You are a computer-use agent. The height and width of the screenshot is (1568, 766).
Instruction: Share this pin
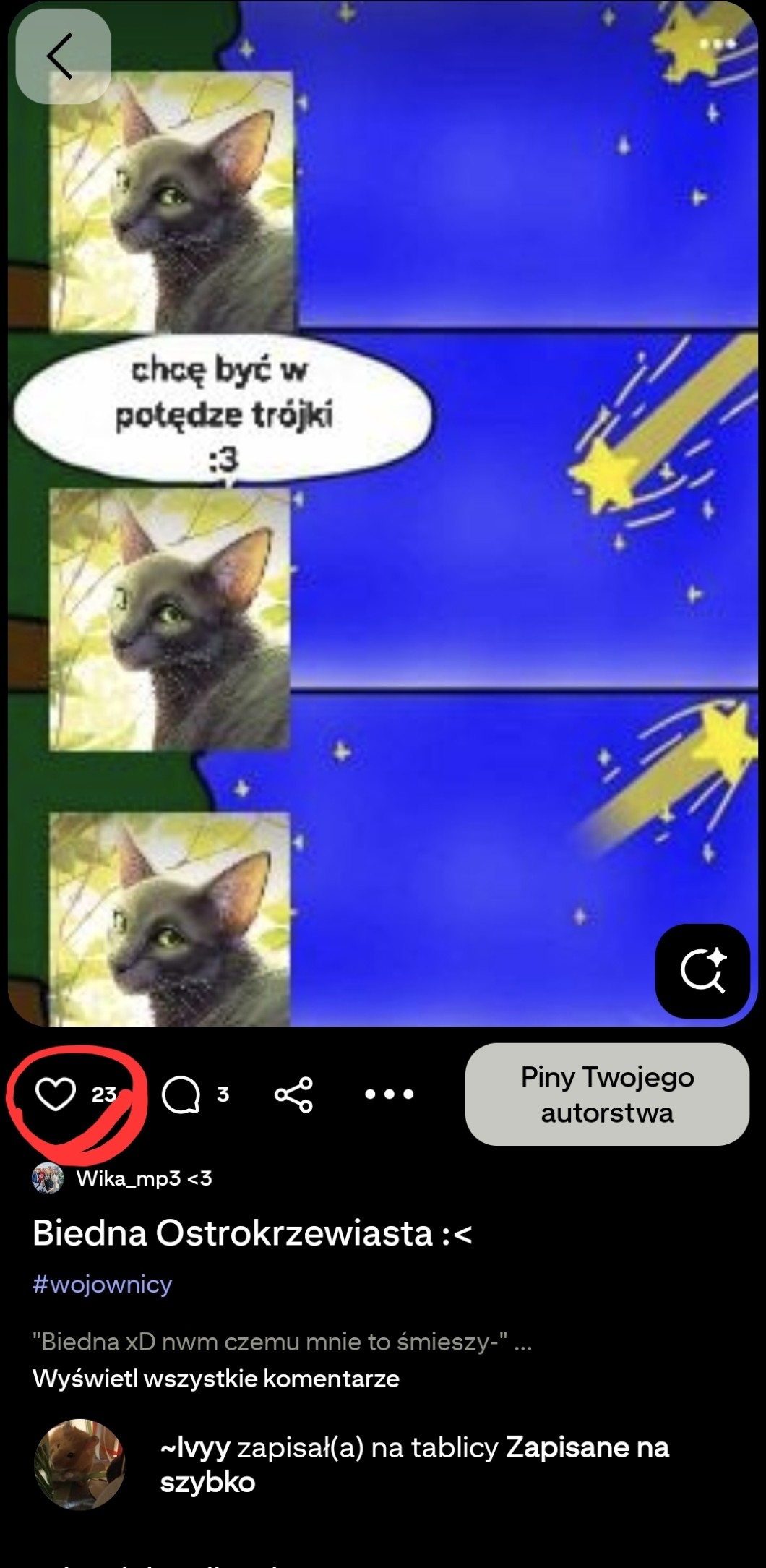(293, 1094)
